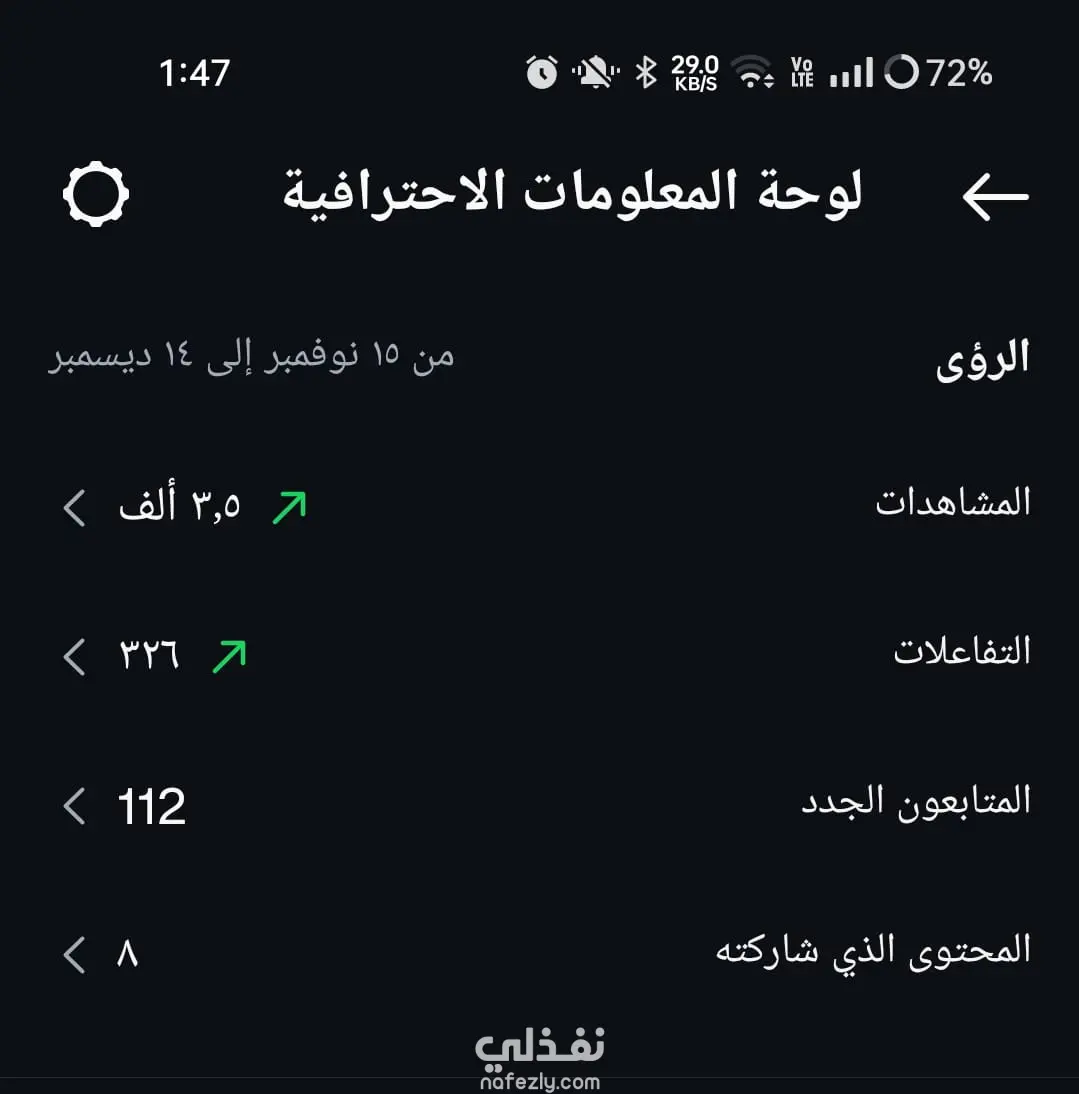Go back using the arrow icon
Viewport: 1079px width, 1094px height.
point(995,196)
